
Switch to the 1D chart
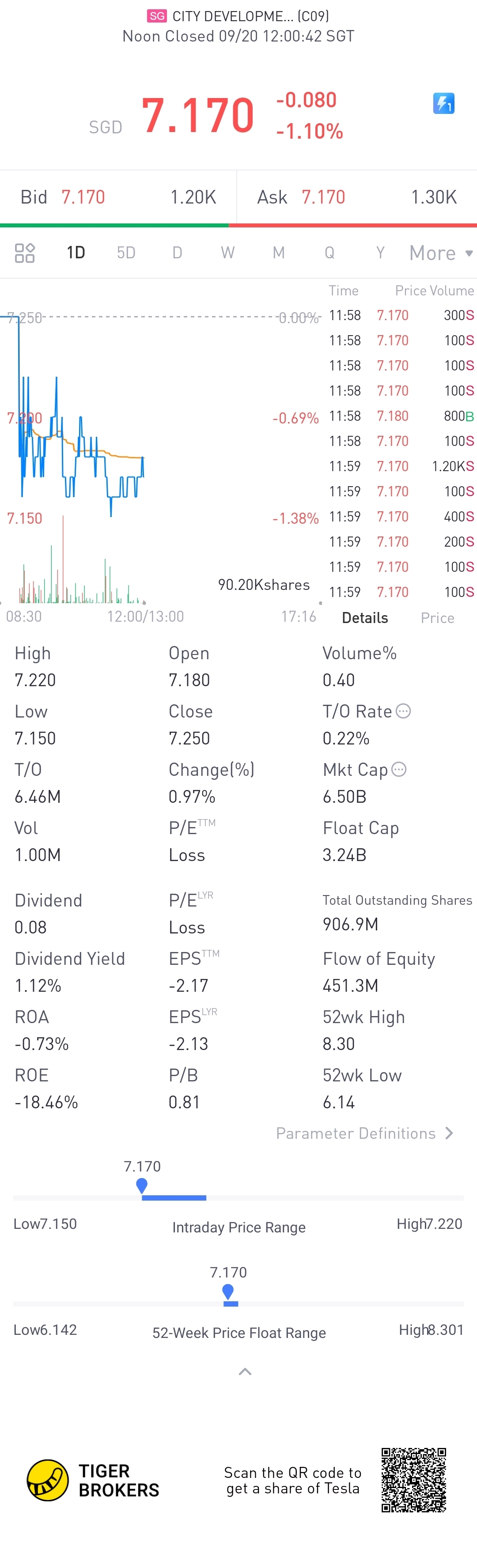click(76, 253)
